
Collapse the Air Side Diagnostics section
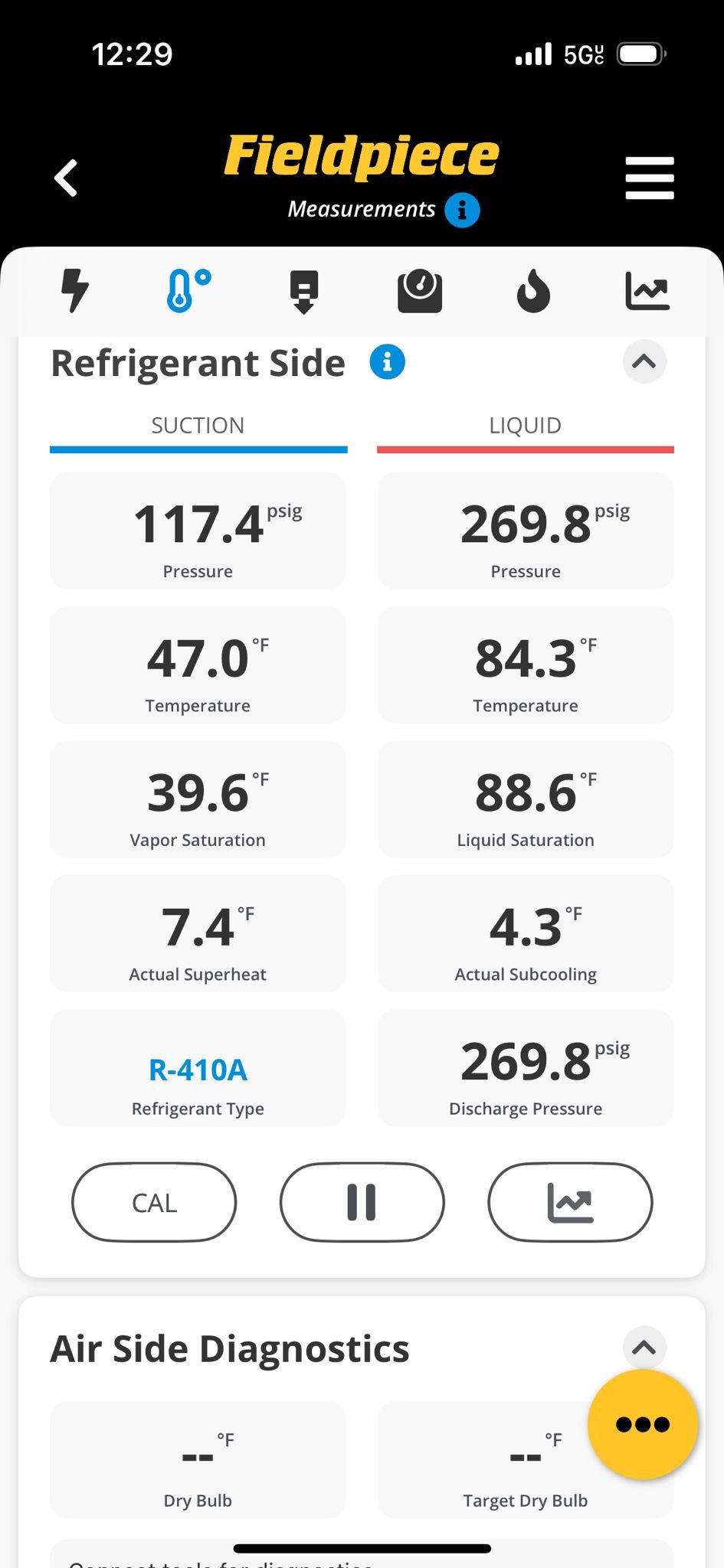click(644, 1347)
